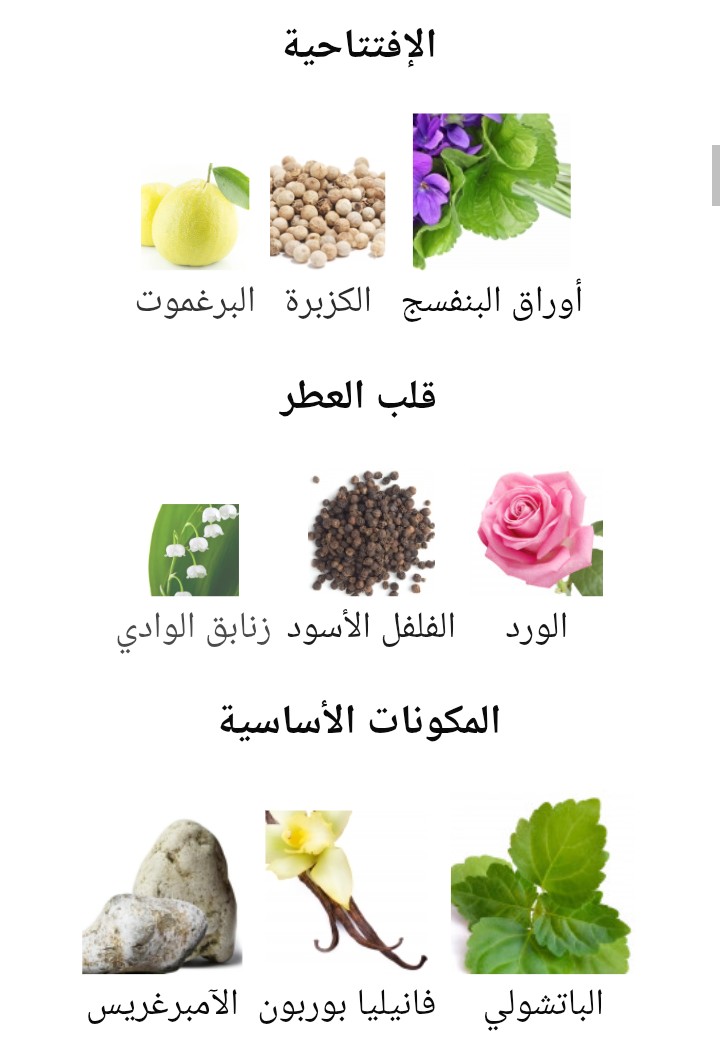Screen dimensions: 720x1052
Task: View the البرغموت note
Action: click(195, 217)
